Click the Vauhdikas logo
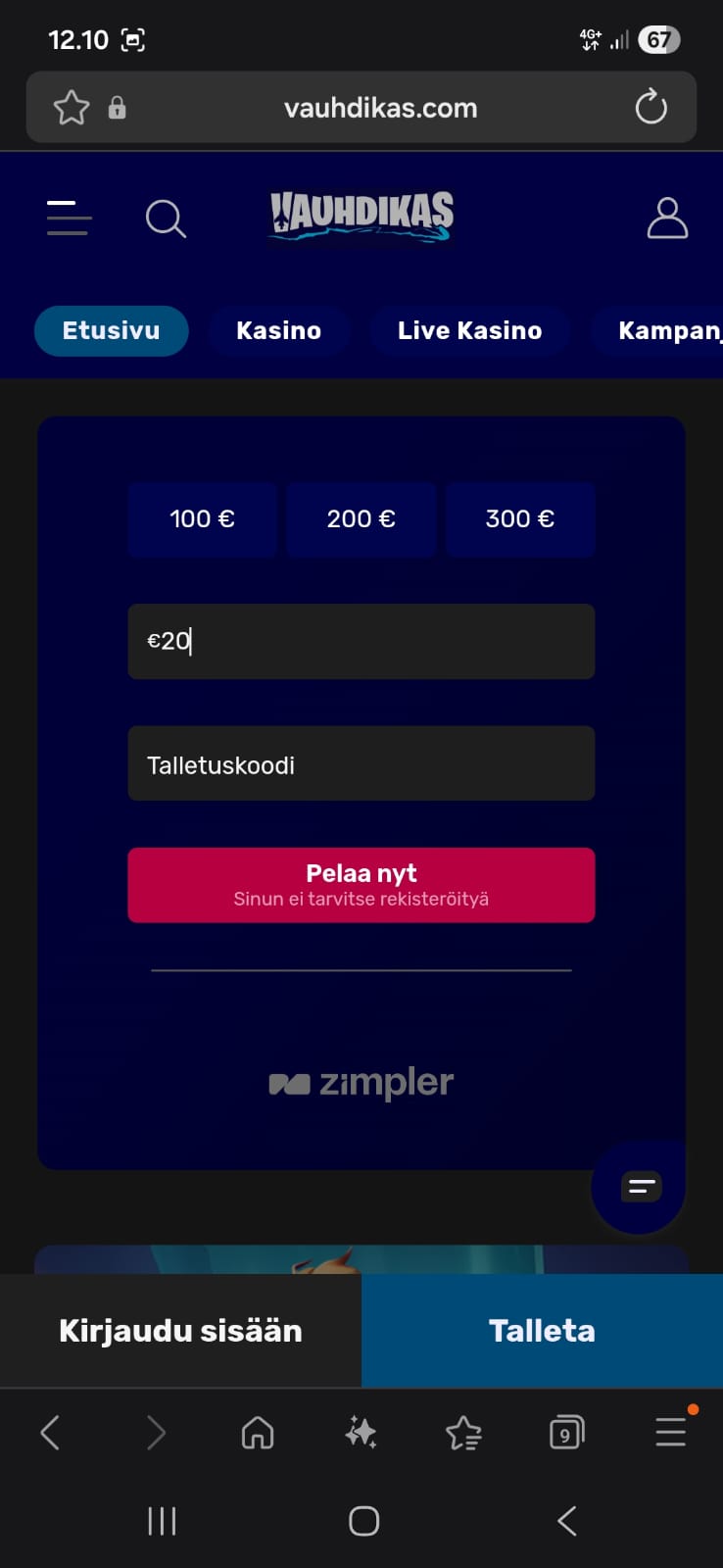The image size is (723, 1568). tap(361, 216)
